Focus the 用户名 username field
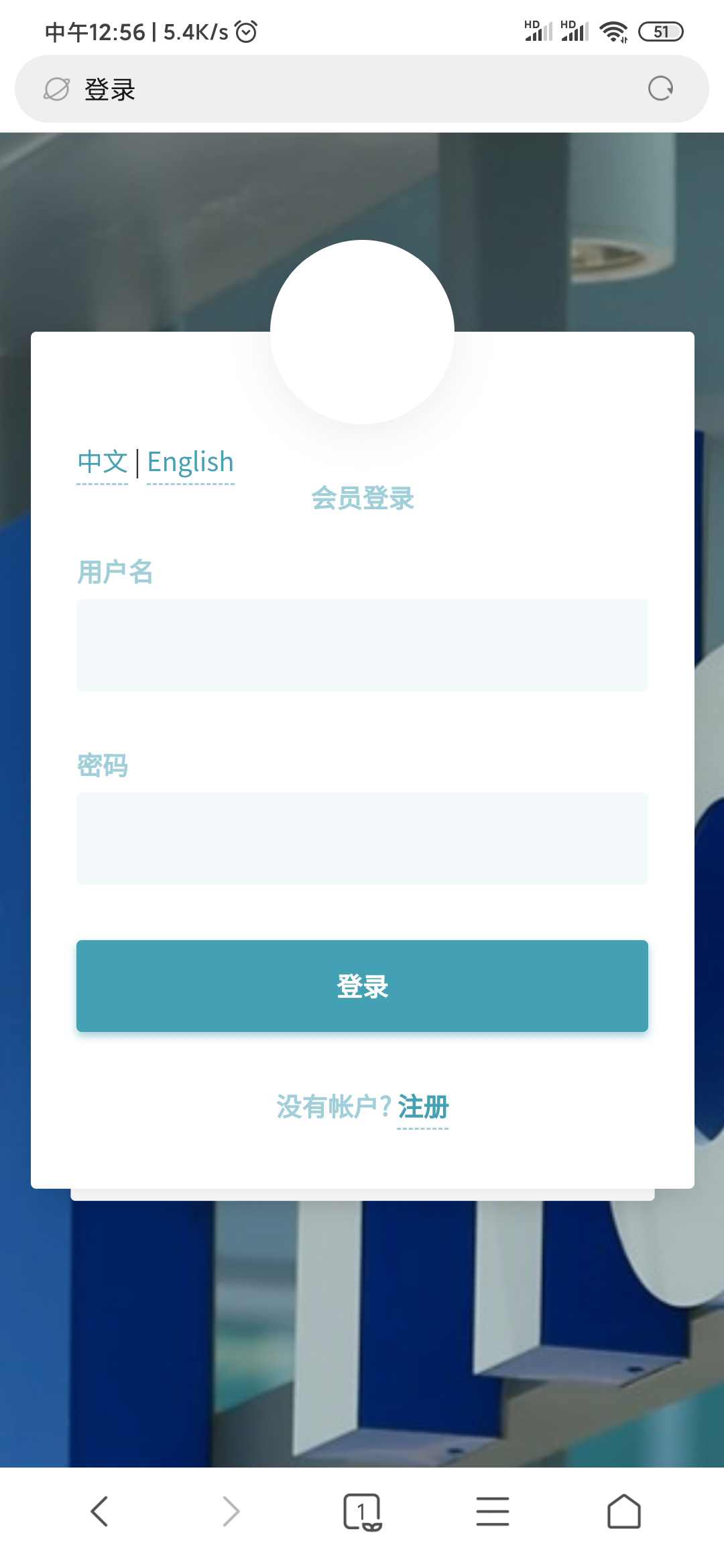The height and width of the screenshot is (1568, 724). [x=362, y=645]
